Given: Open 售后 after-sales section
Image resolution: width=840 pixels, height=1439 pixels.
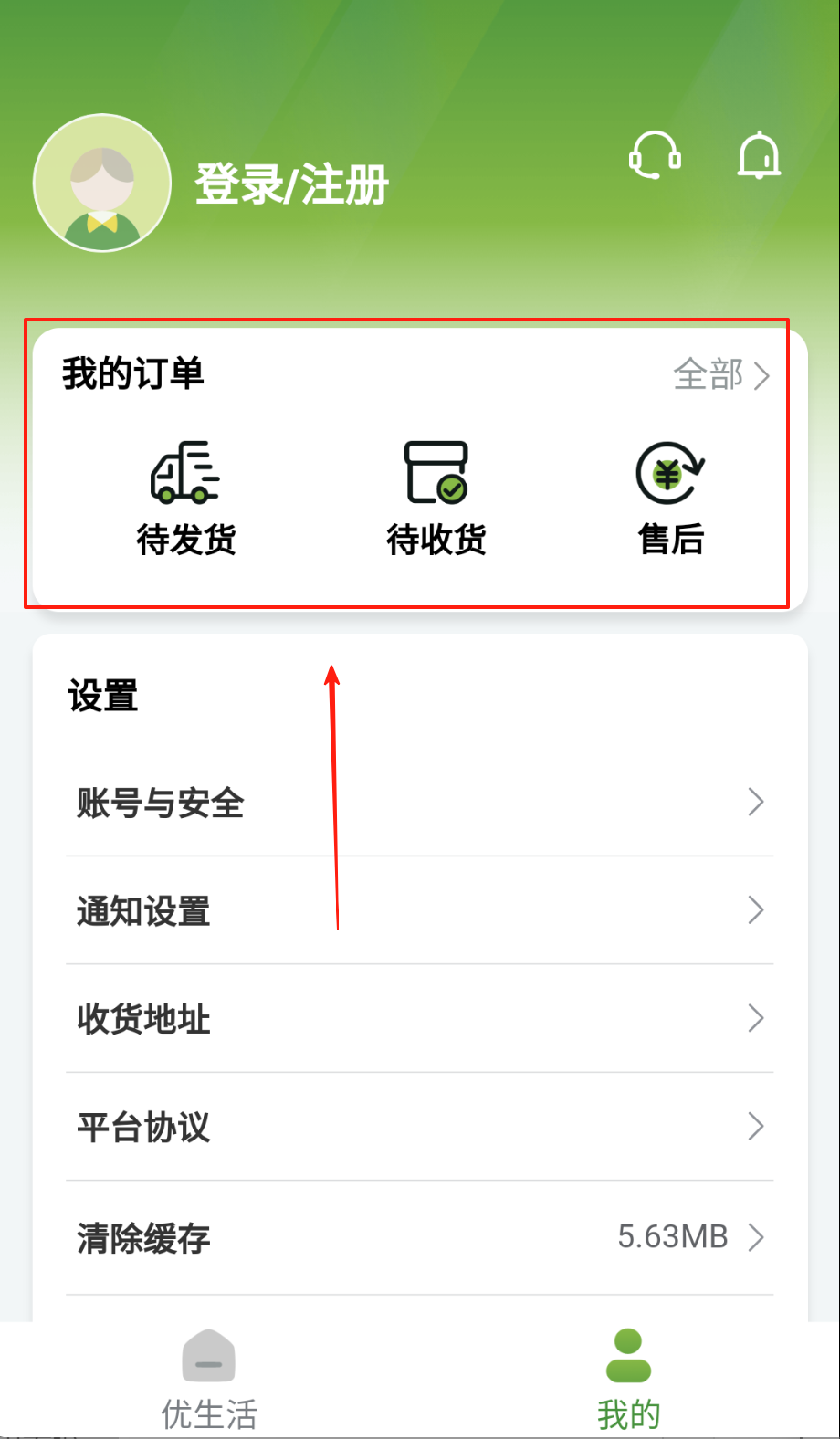Looking at the screenshot, I should [671, 499].
